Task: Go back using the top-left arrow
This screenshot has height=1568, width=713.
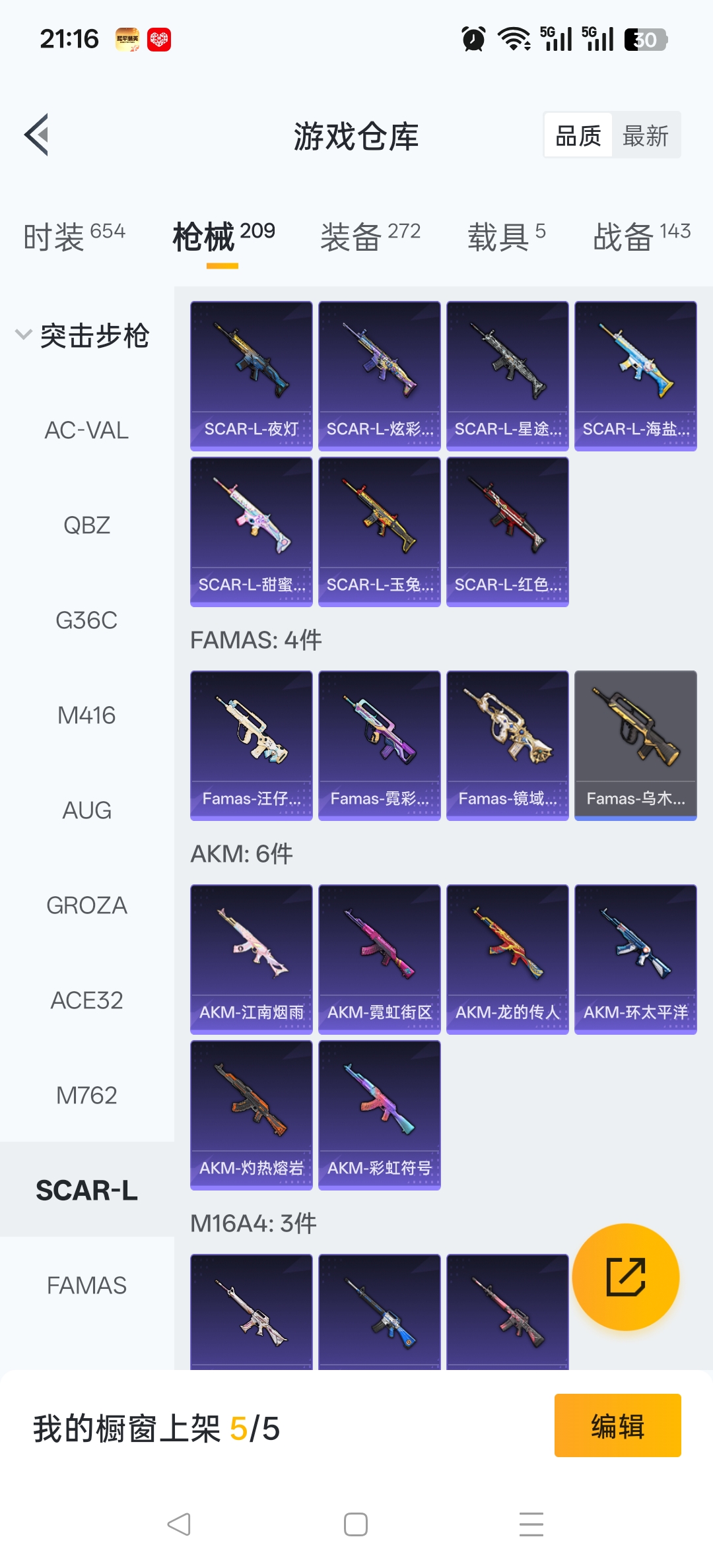Action: (37, 135)
